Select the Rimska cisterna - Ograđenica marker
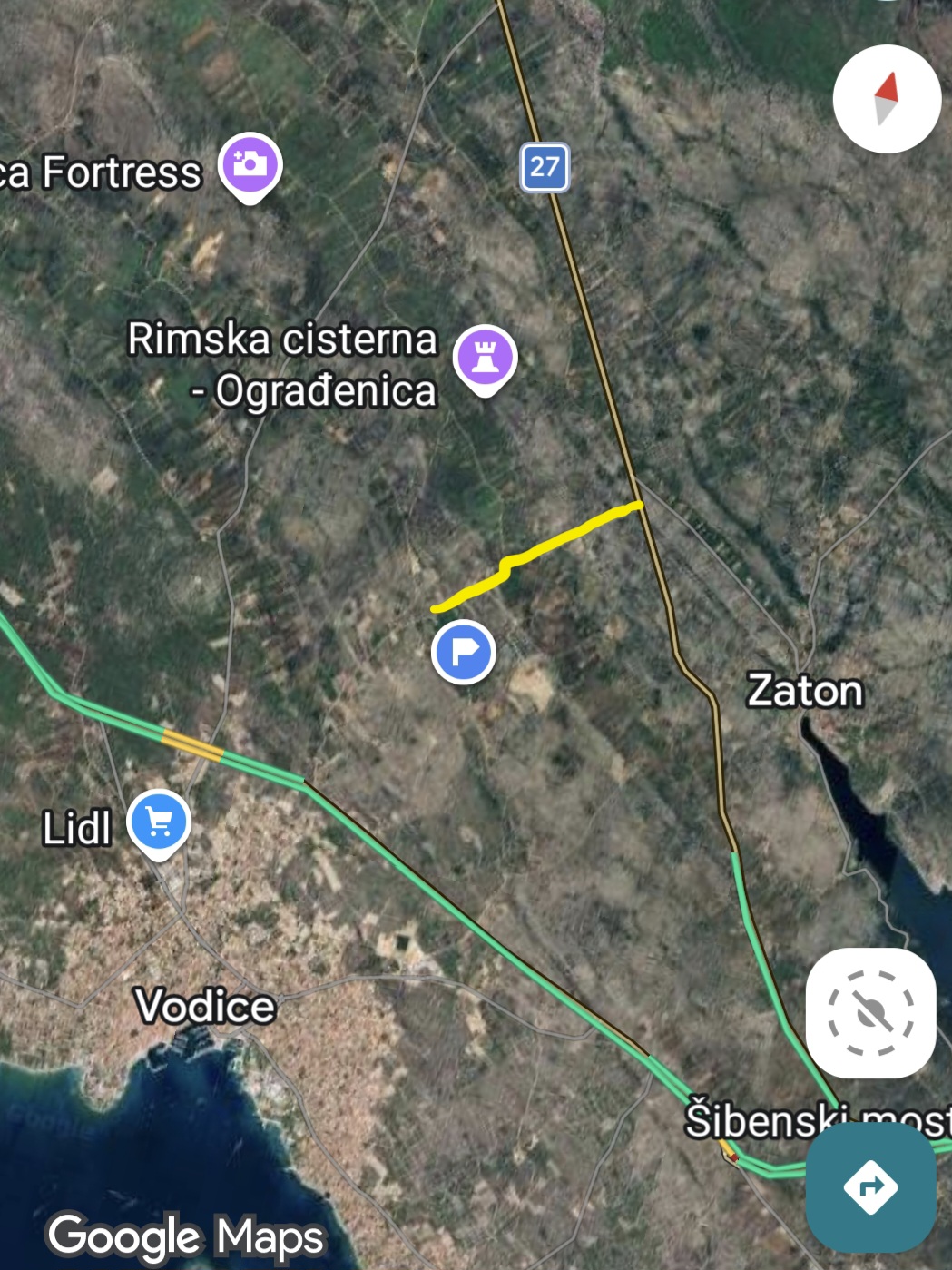This screenshot has height=1270, width=952. pyautogui.click(x=486, y=357)
